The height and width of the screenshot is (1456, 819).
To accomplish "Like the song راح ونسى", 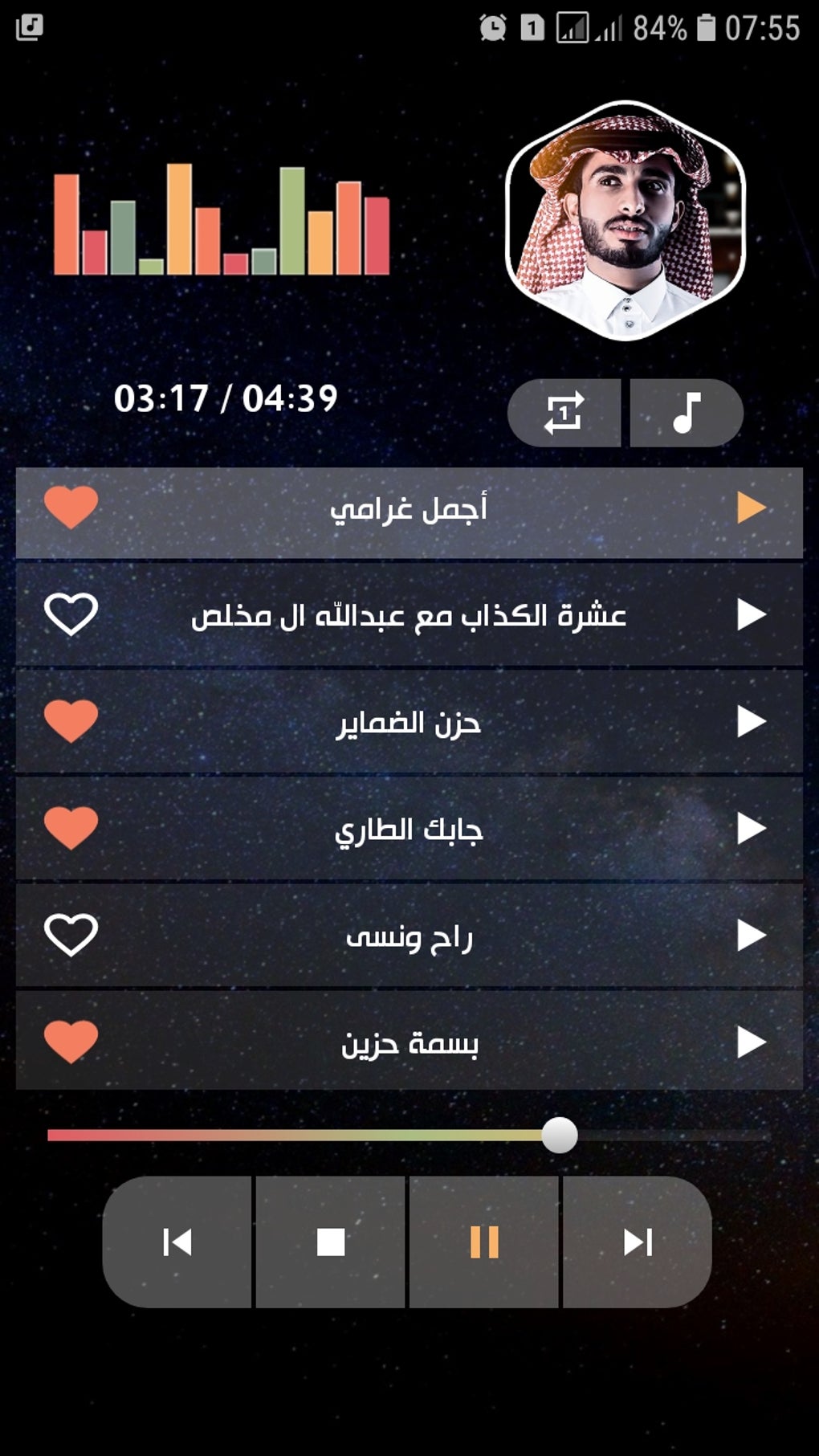I will click(71, 935).
